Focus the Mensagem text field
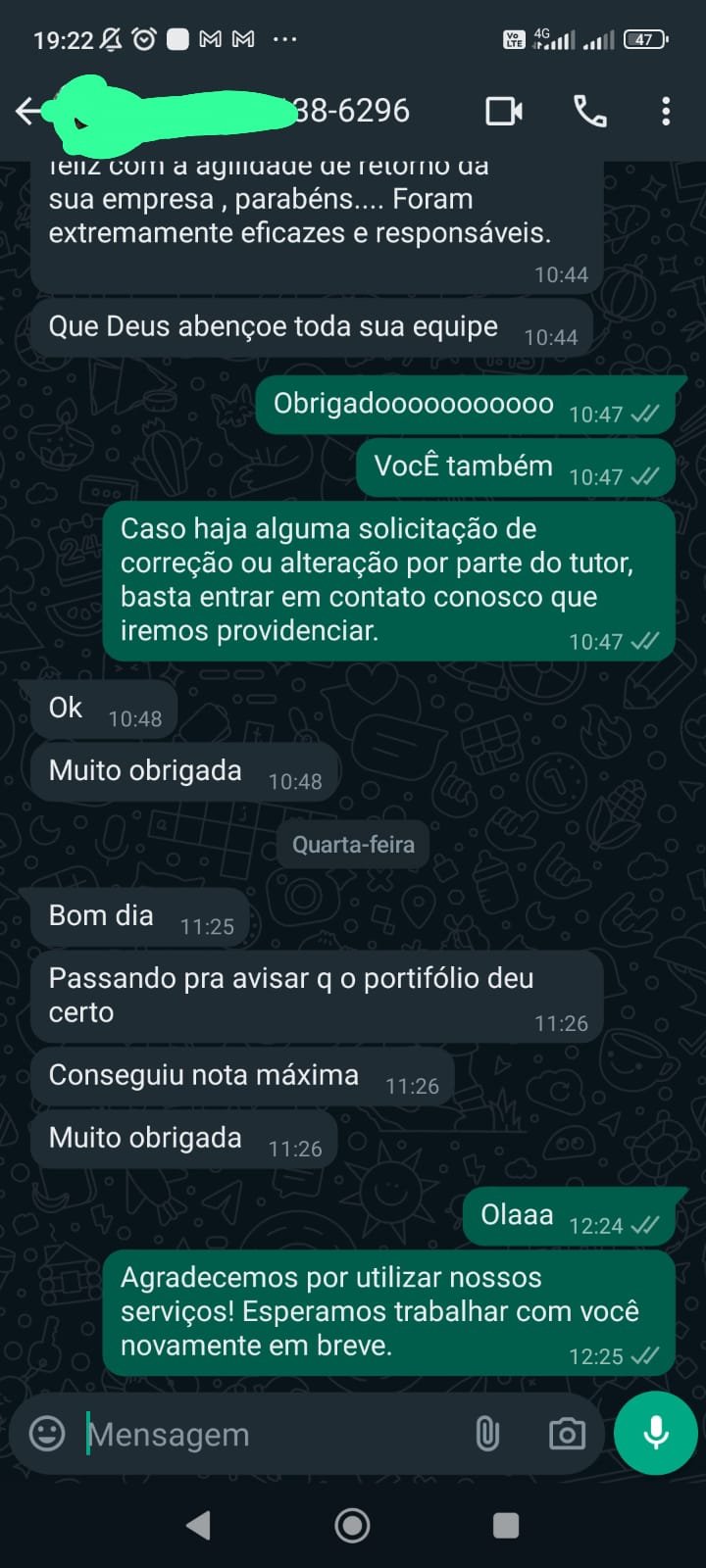Screen dimensions: 706x1568 pos(265,1435)
